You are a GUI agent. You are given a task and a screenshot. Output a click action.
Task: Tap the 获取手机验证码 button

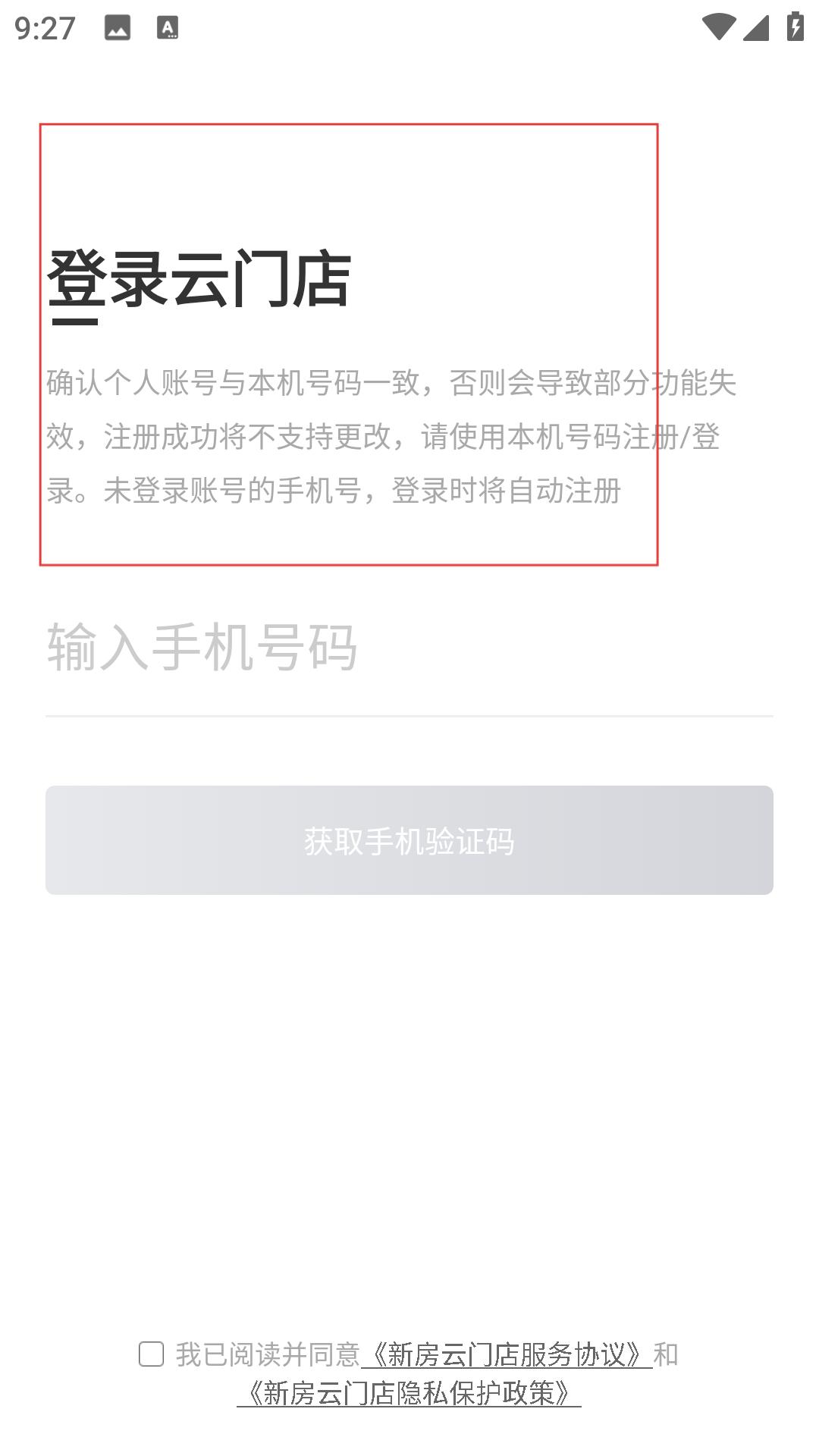409,840
